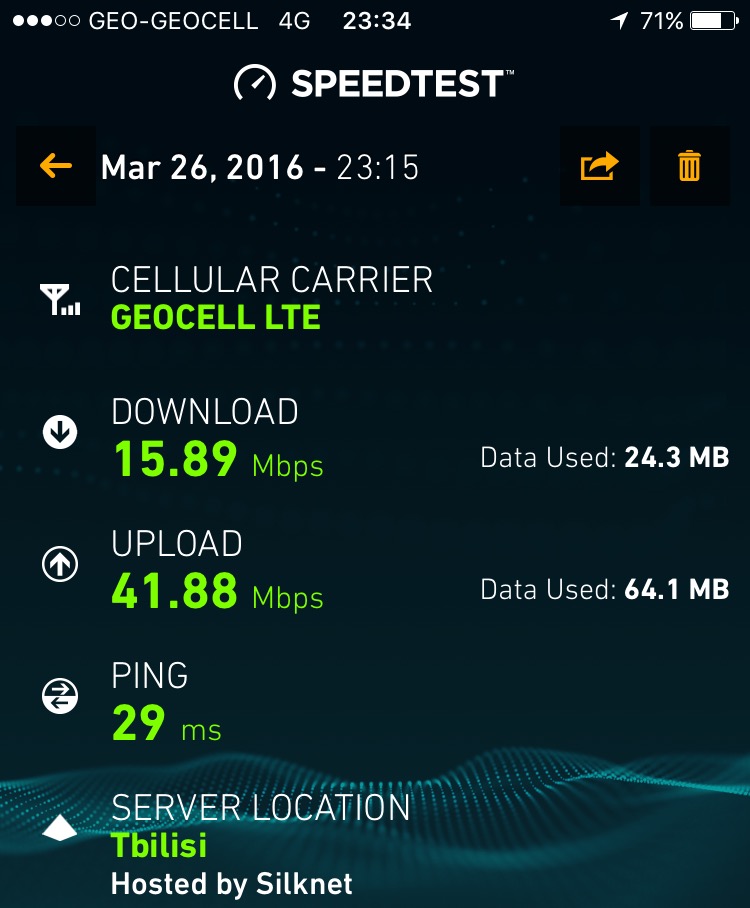Delete this result with the trash icon
This screenshot has width=750, height=908.
tap(689, 166)
